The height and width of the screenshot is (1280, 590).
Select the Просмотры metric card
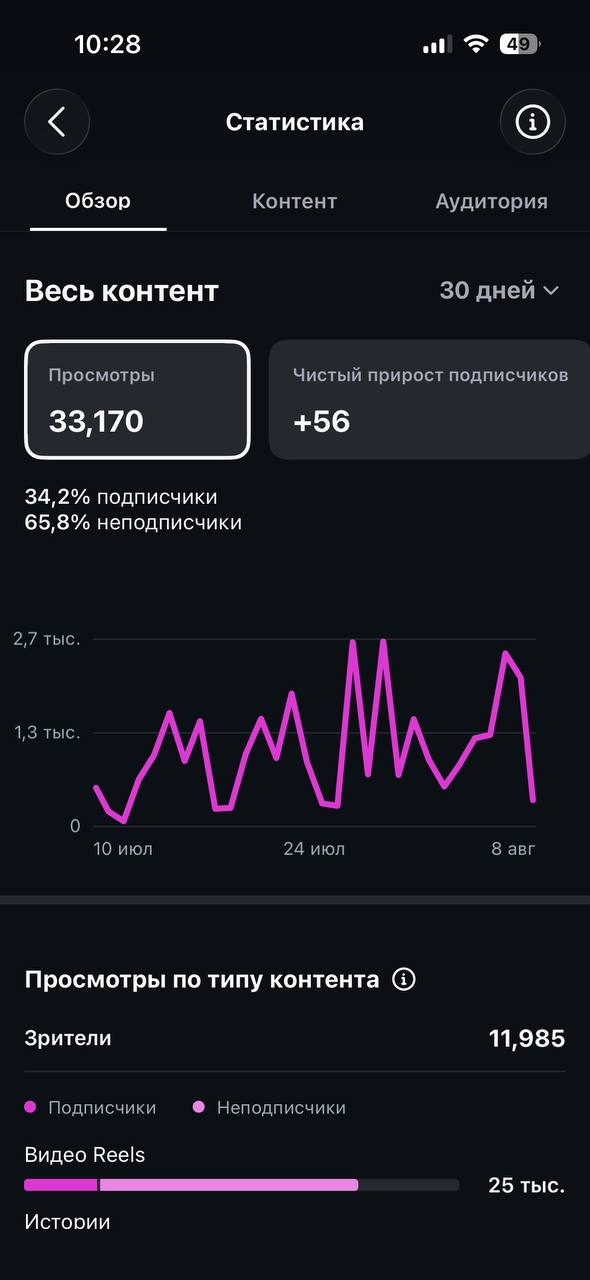click(x=137, y=399)
